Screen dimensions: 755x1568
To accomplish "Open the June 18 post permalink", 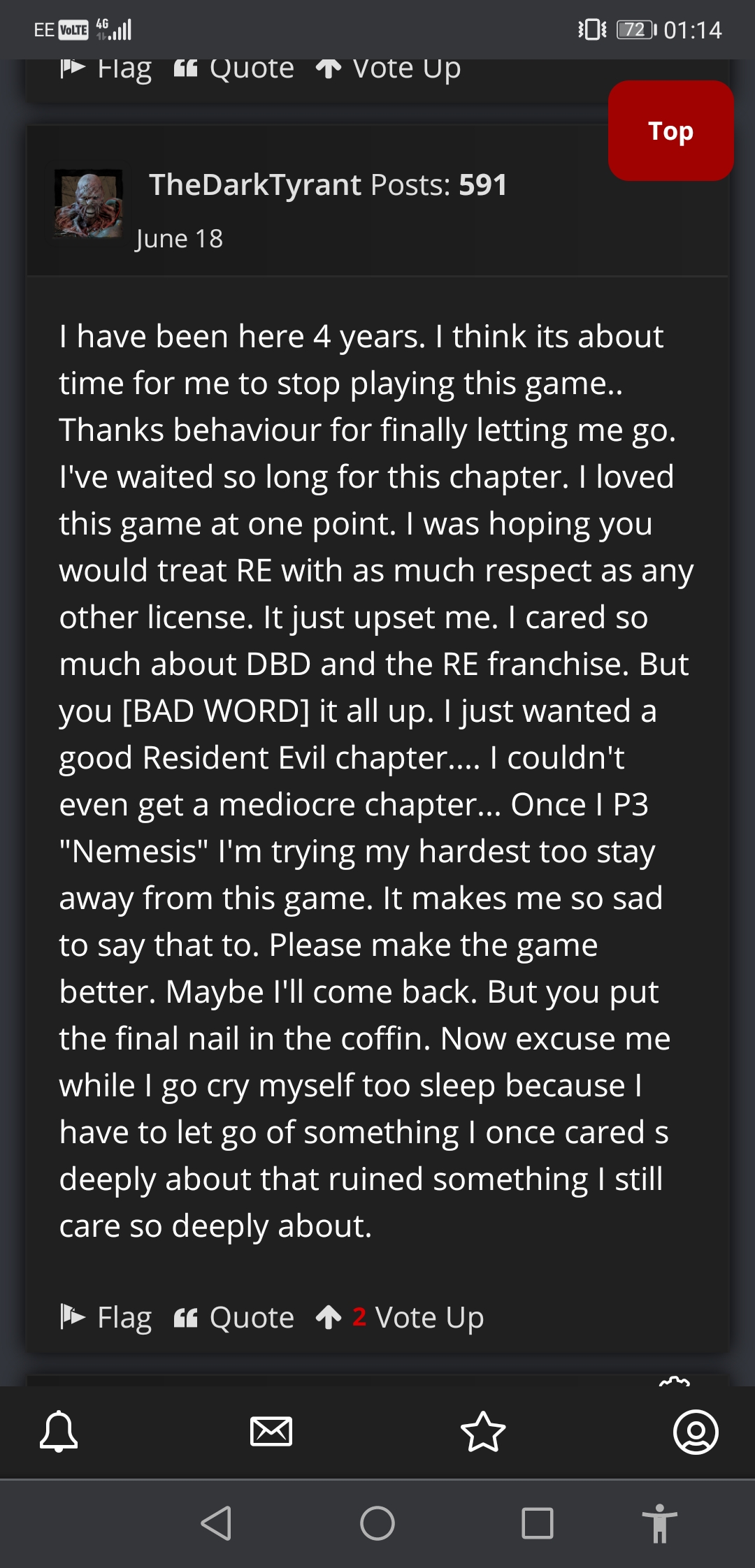I will tap(179, 239).
